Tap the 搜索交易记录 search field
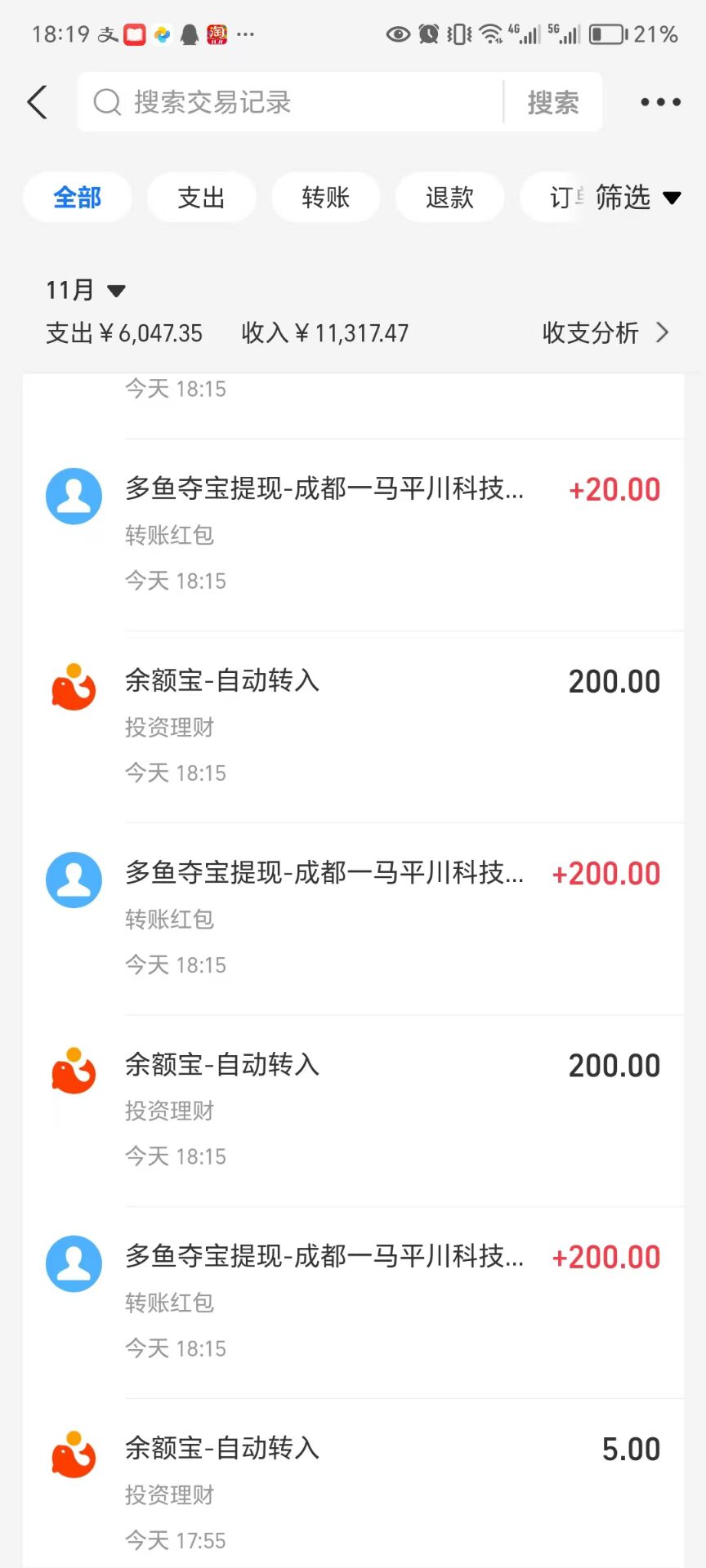The height and width of the screenshot is (1568, 706). pos(291,102)
